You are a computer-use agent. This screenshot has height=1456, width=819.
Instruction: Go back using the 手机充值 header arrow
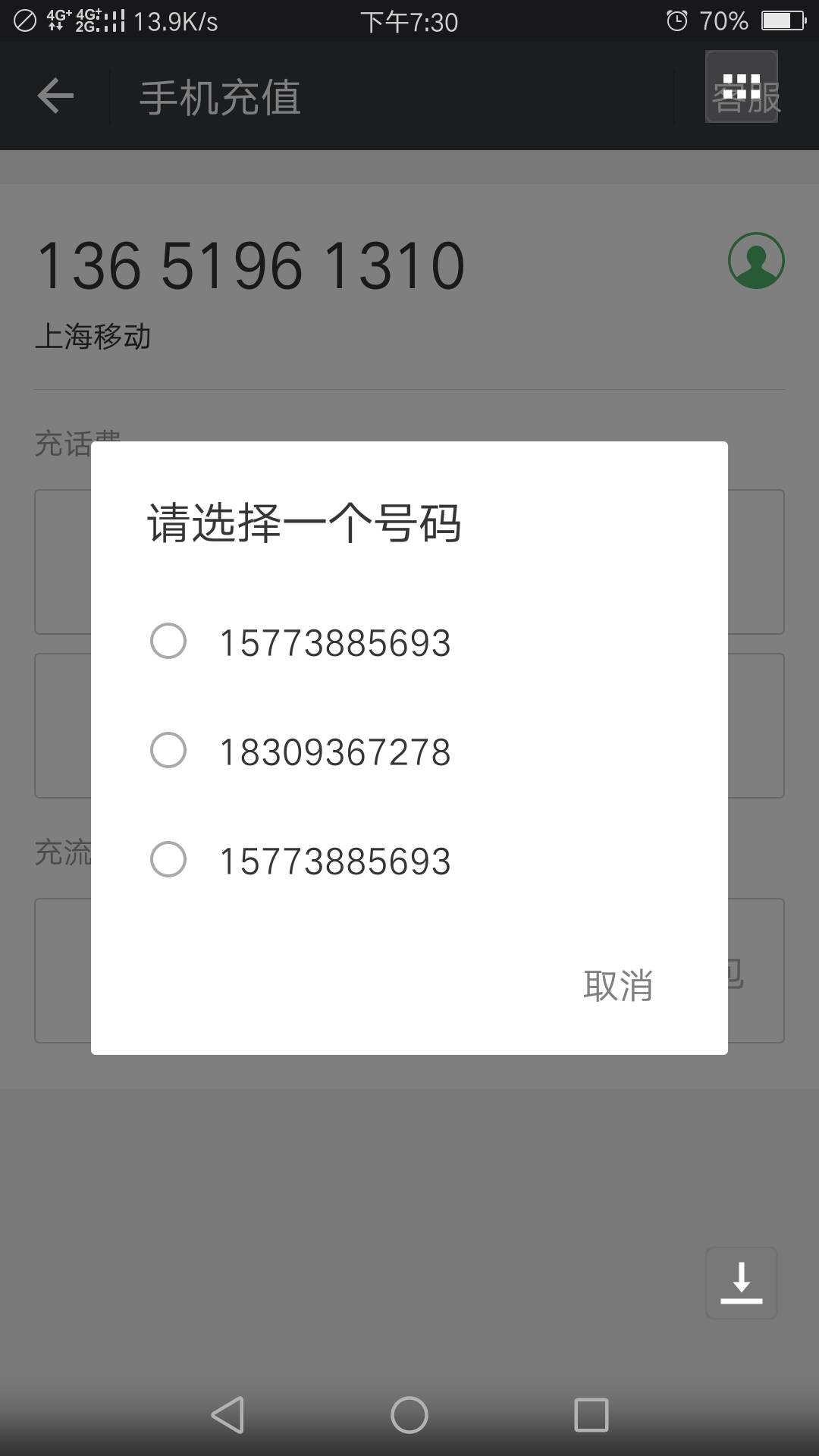click(55, 96)
